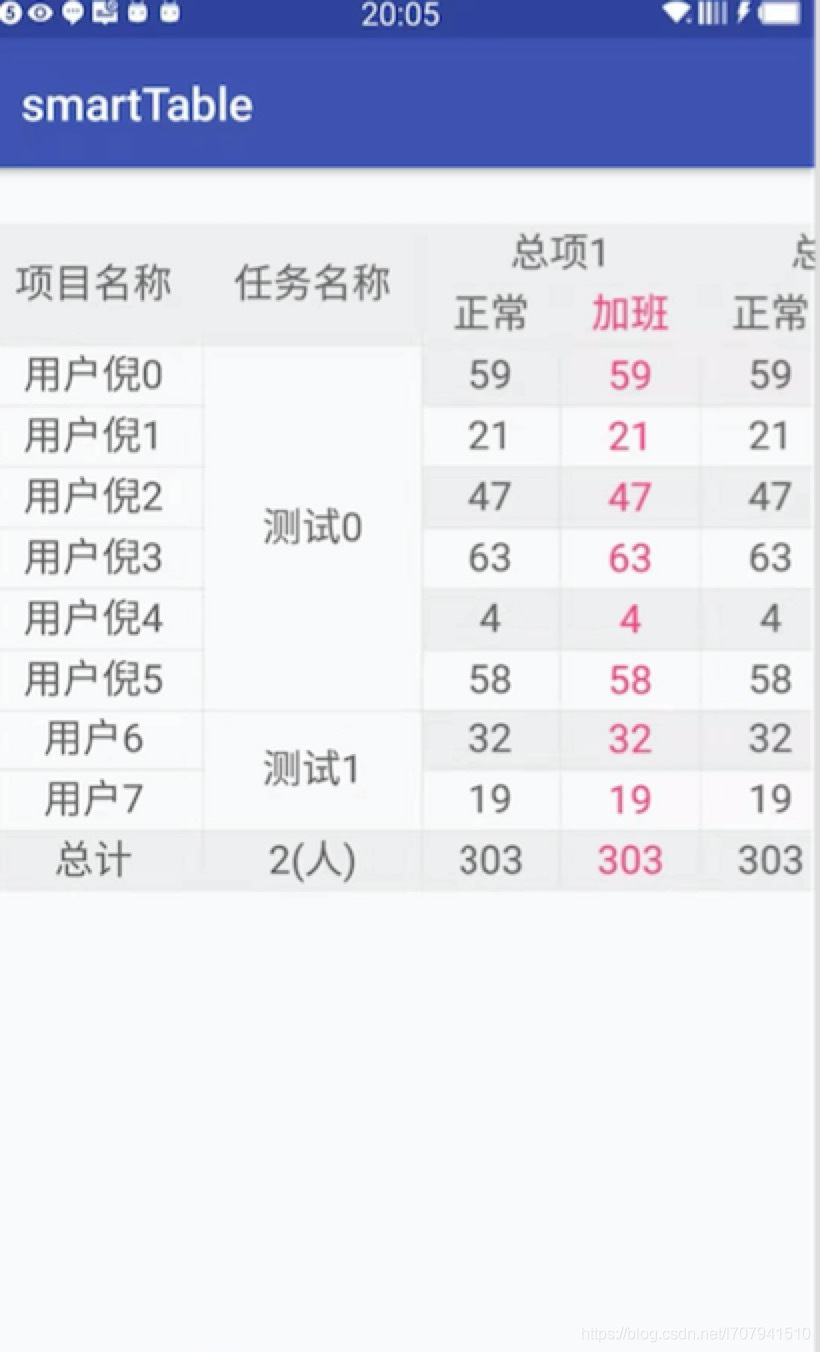820x1352 pixels.
Task: Tap the 项目名称 column header
Action: pos(93,284)
